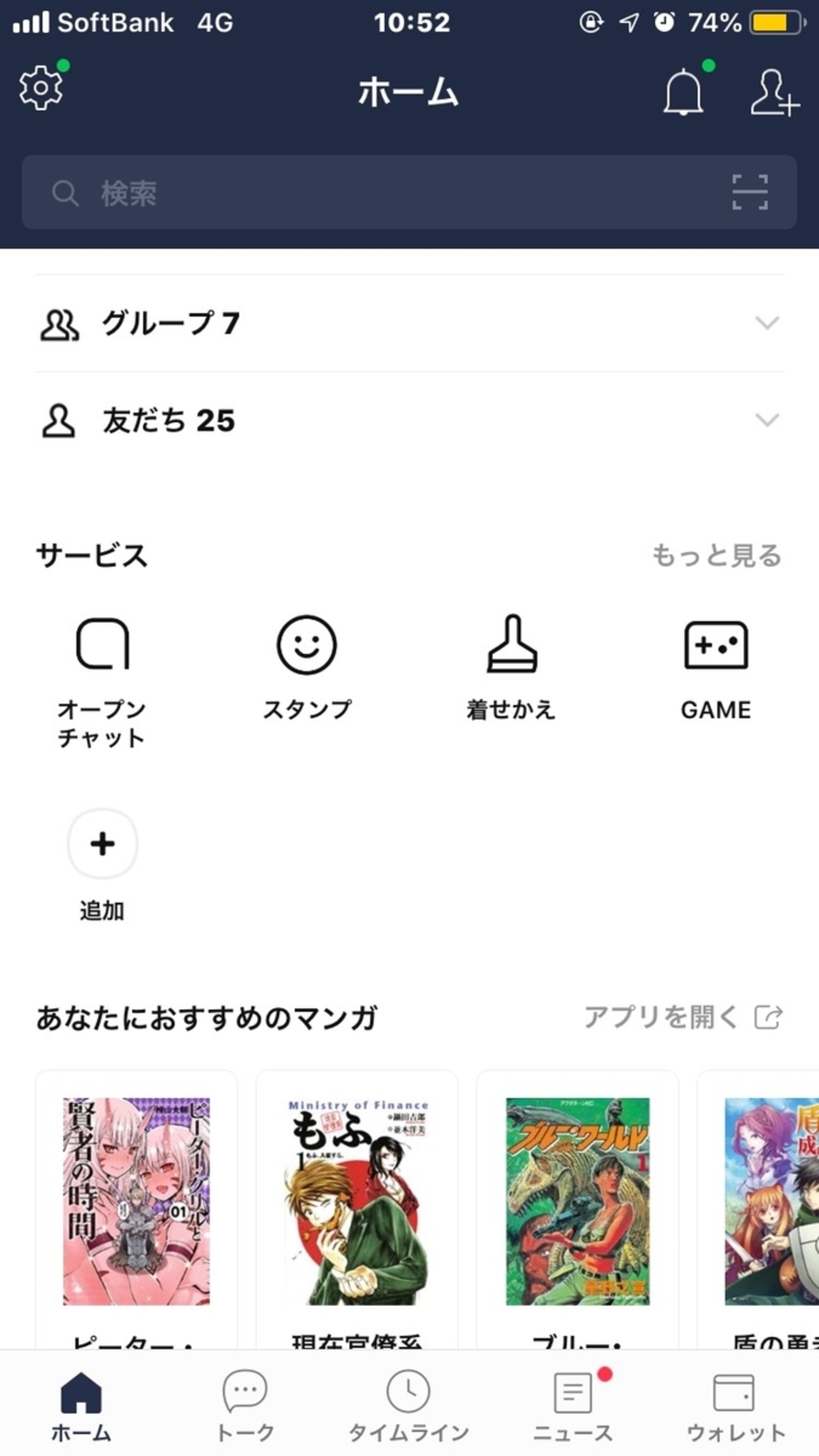The image size is (819, 1456).
Task: Open the Open Chat service icon
Action: click(102, 647)
